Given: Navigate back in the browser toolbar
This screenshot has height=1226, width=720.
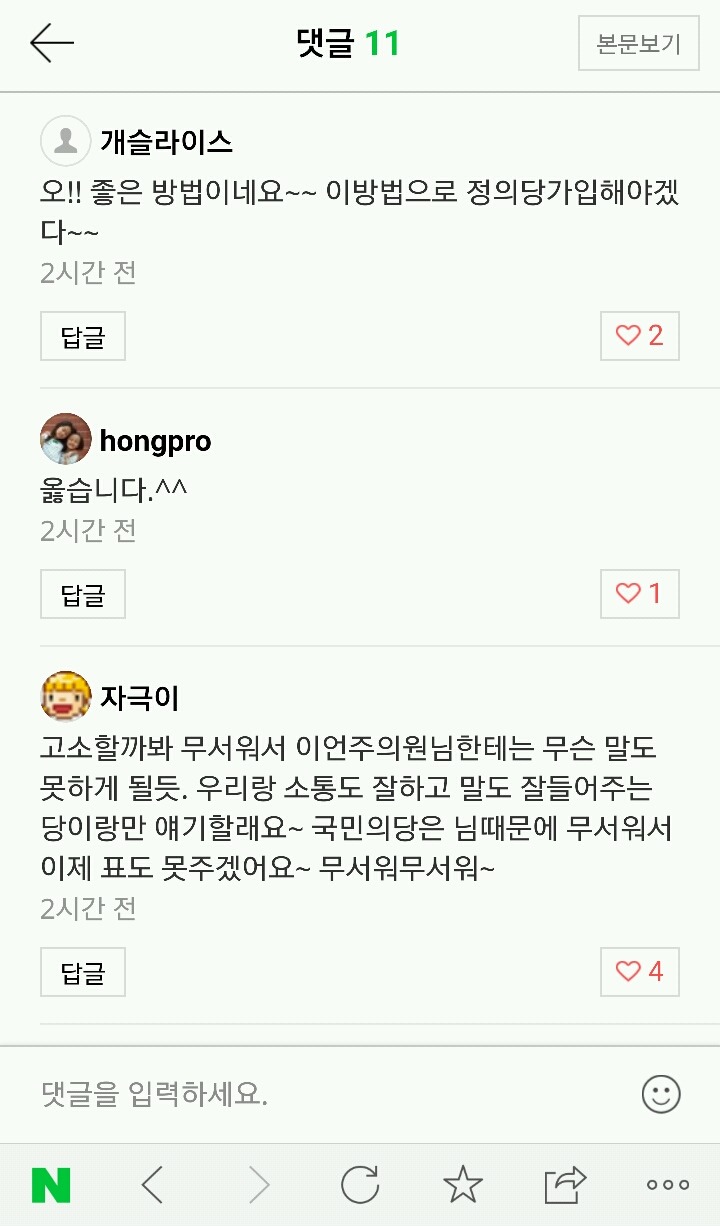Looking at the screenshot, I should click(153, 1185).
